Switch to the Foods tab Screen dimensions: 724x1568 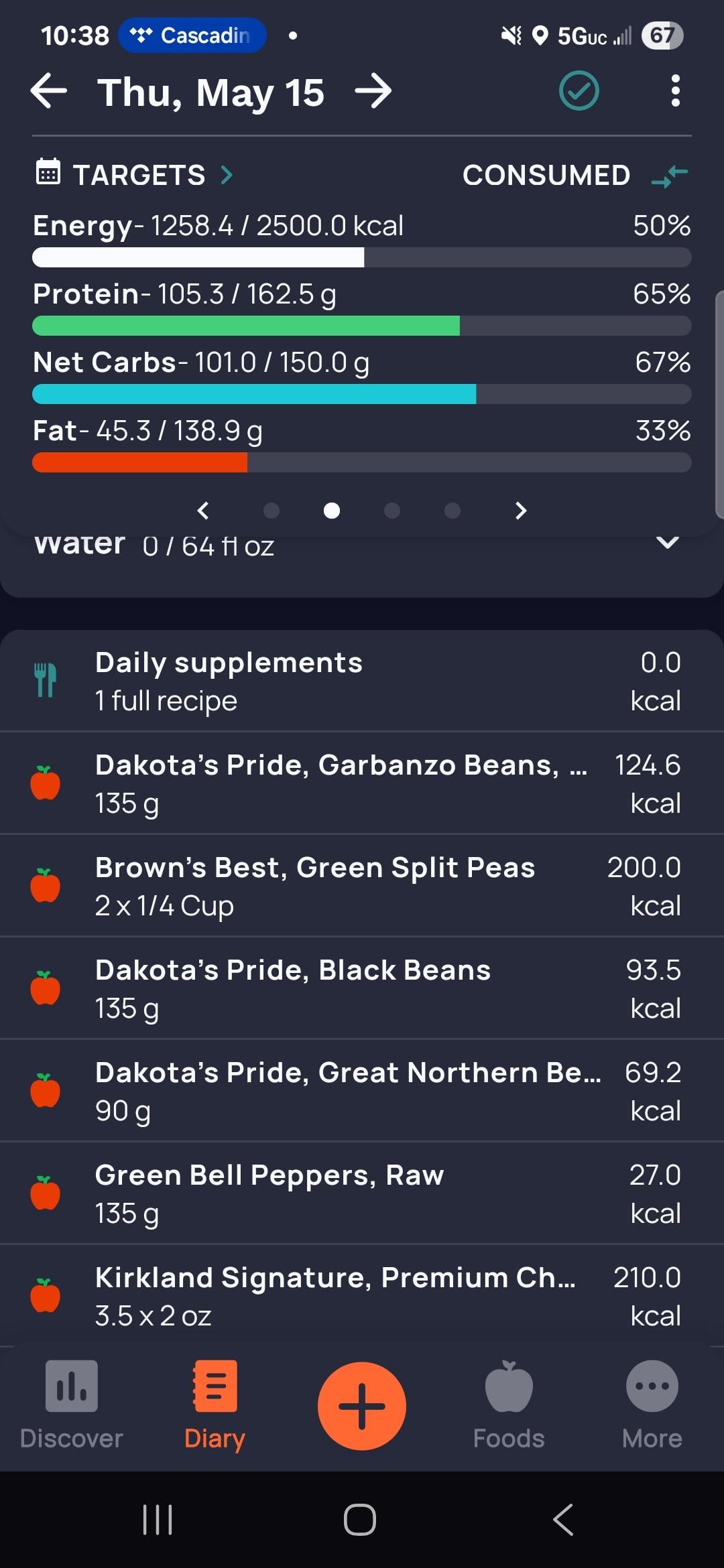509,1406
